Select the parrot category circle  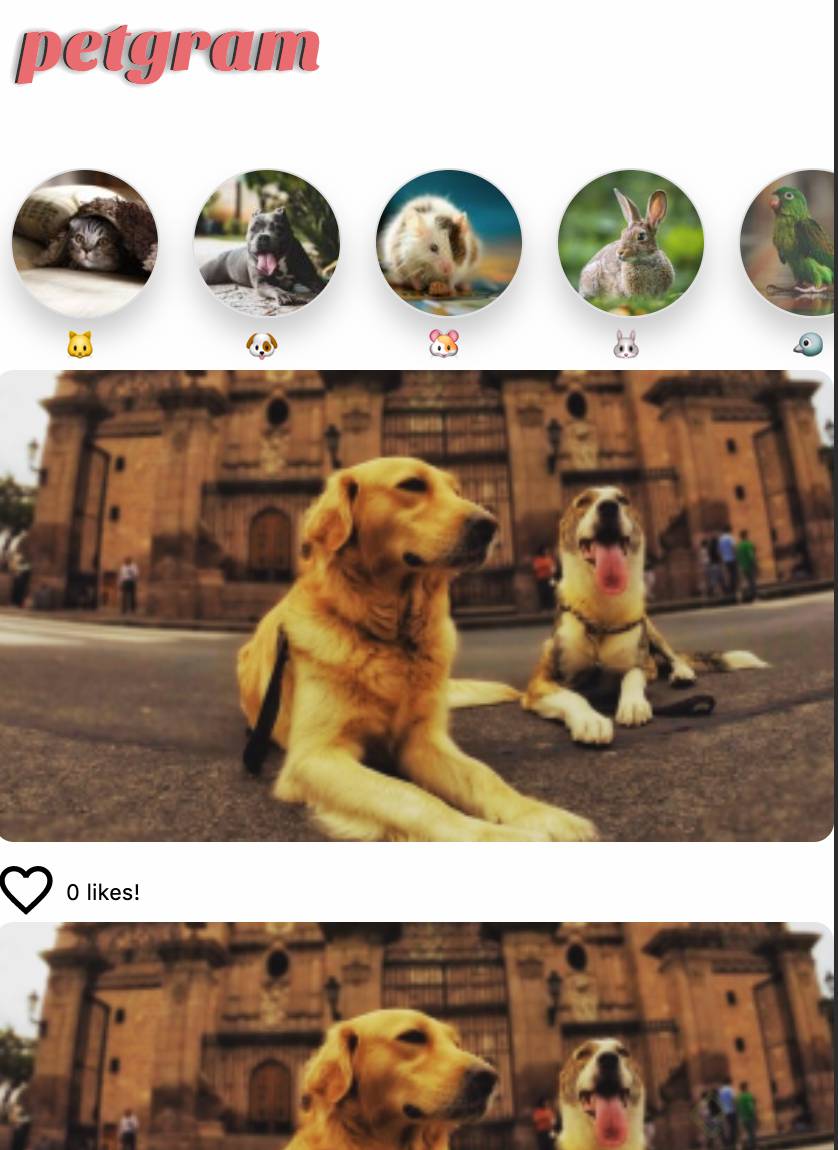click(x=790, y=243)
